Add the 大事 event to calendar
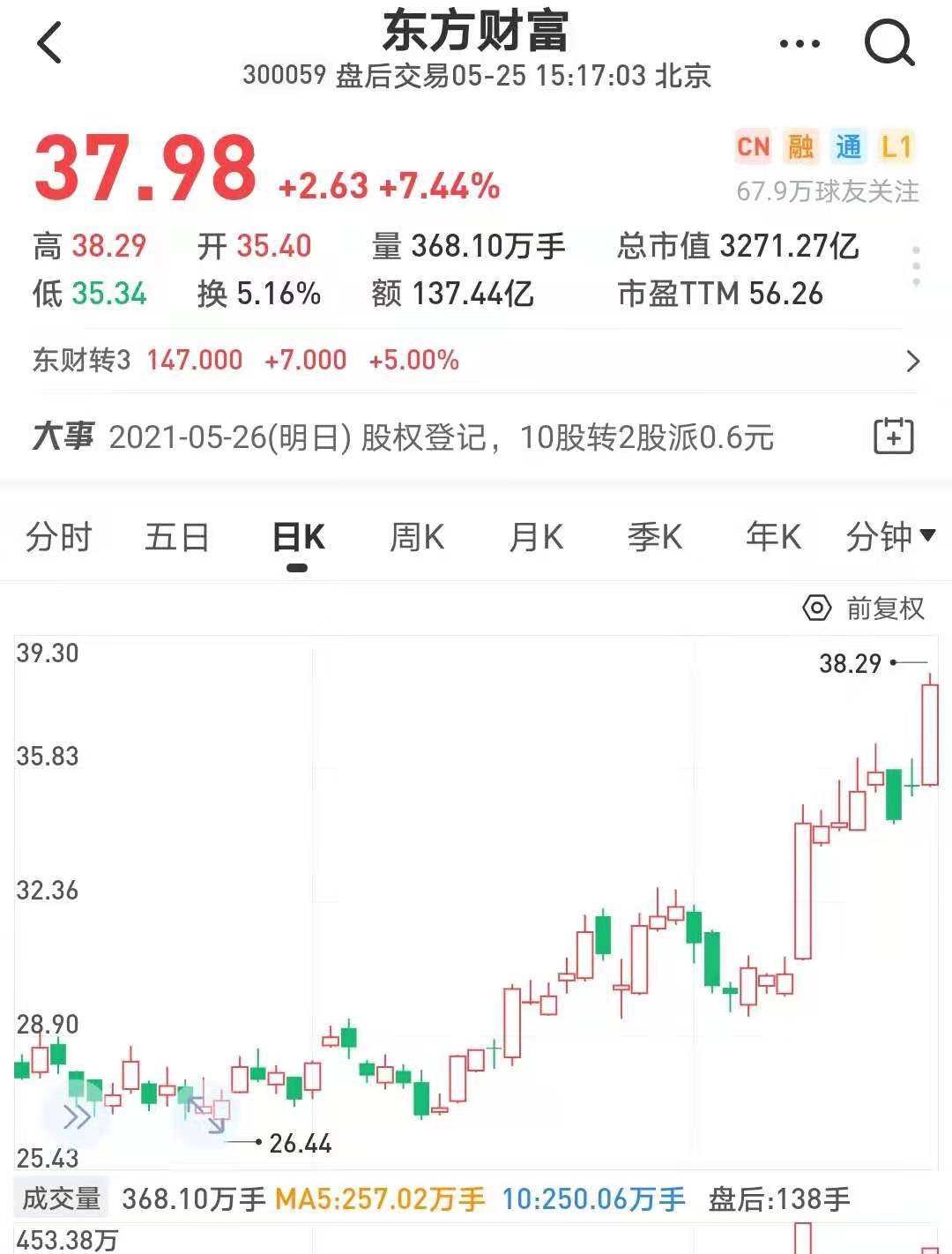The width and height of the screenshot is (952, 1254). click(893, 437)
